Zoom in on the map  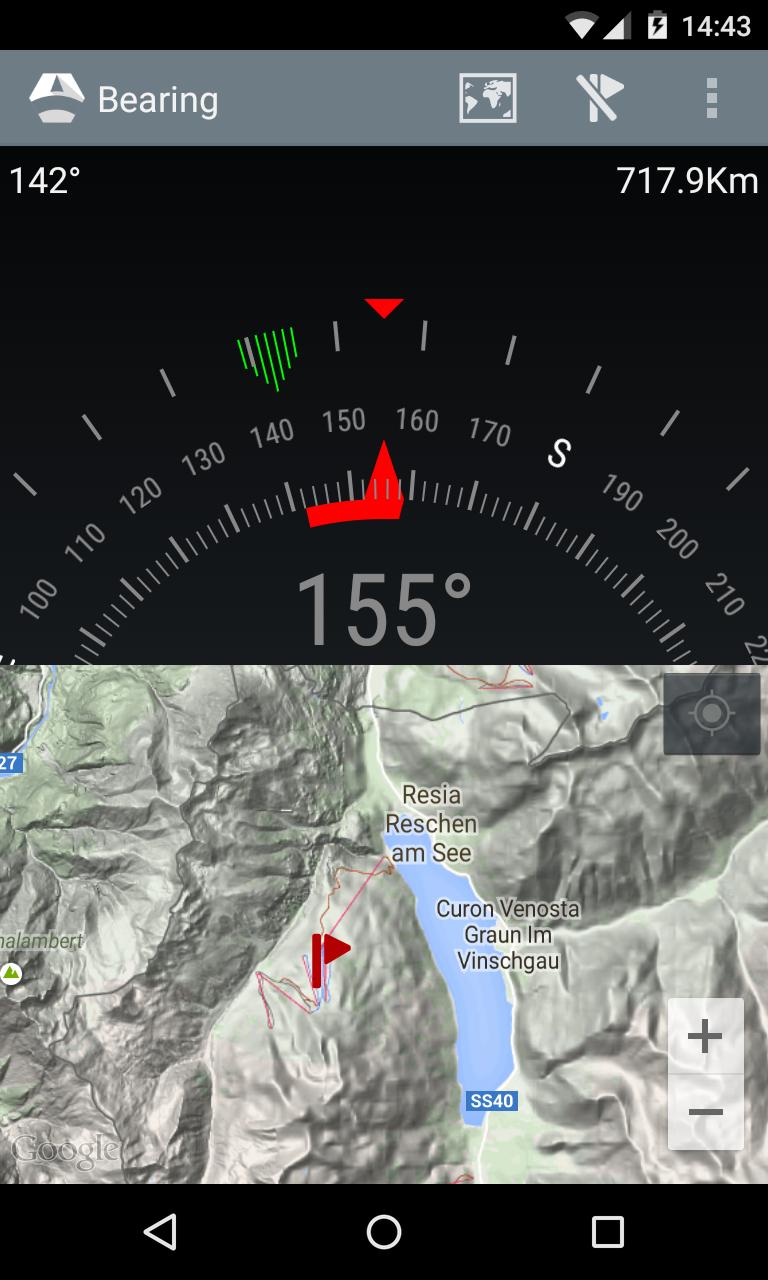(x=705, y=1036)
